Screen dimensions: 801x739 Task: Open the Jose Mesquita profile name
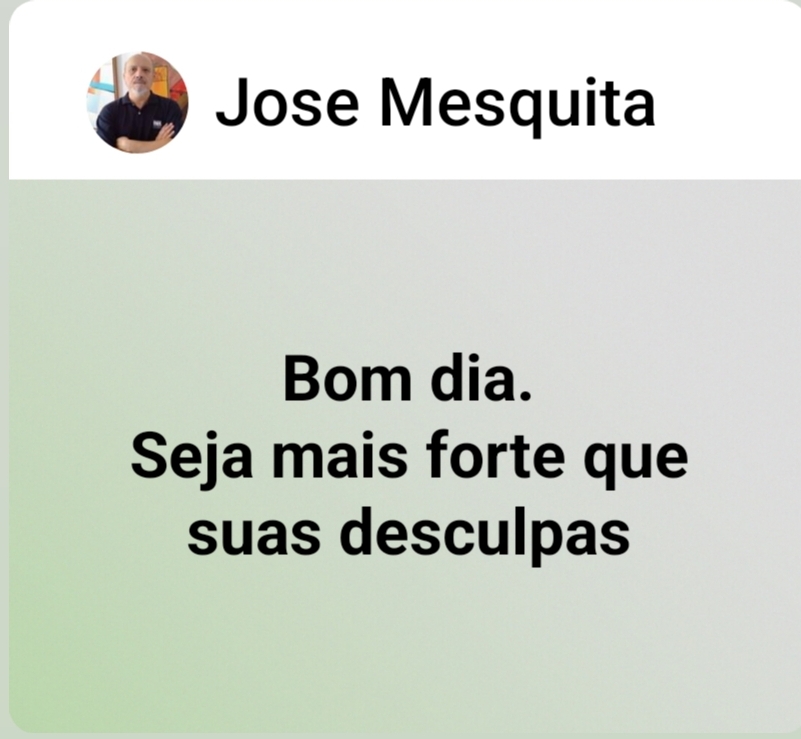(435, 104)
